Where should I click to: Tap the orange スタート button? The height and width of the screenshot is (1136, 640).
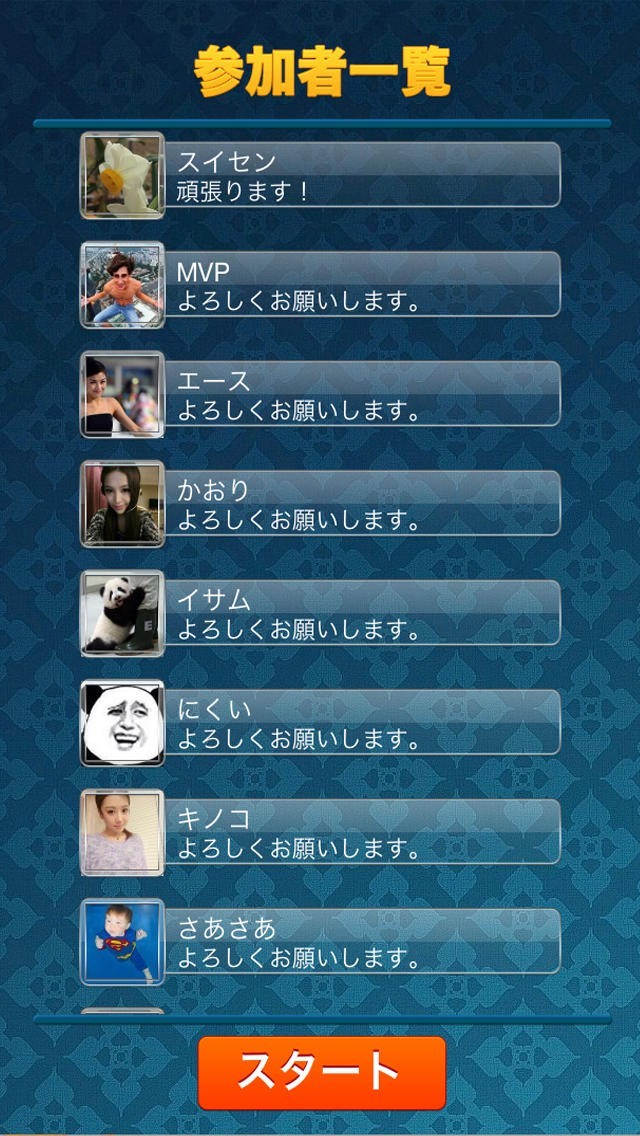point(321,1073)
